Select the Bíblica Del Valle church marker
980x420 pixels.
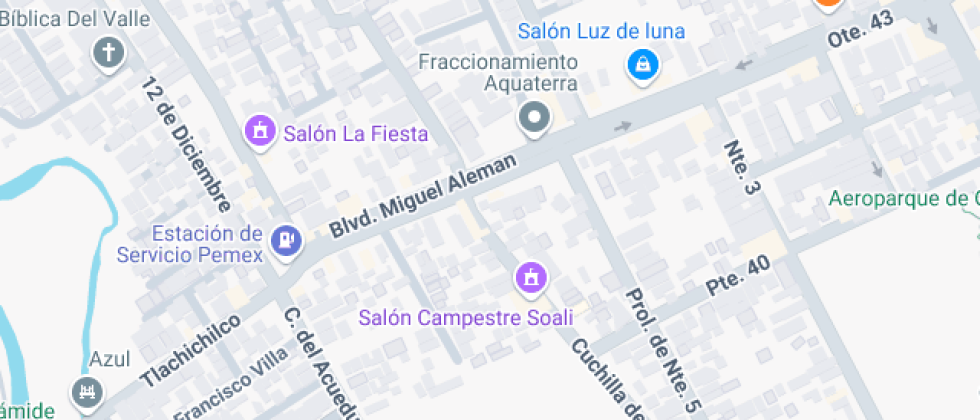tap(108, 53)
